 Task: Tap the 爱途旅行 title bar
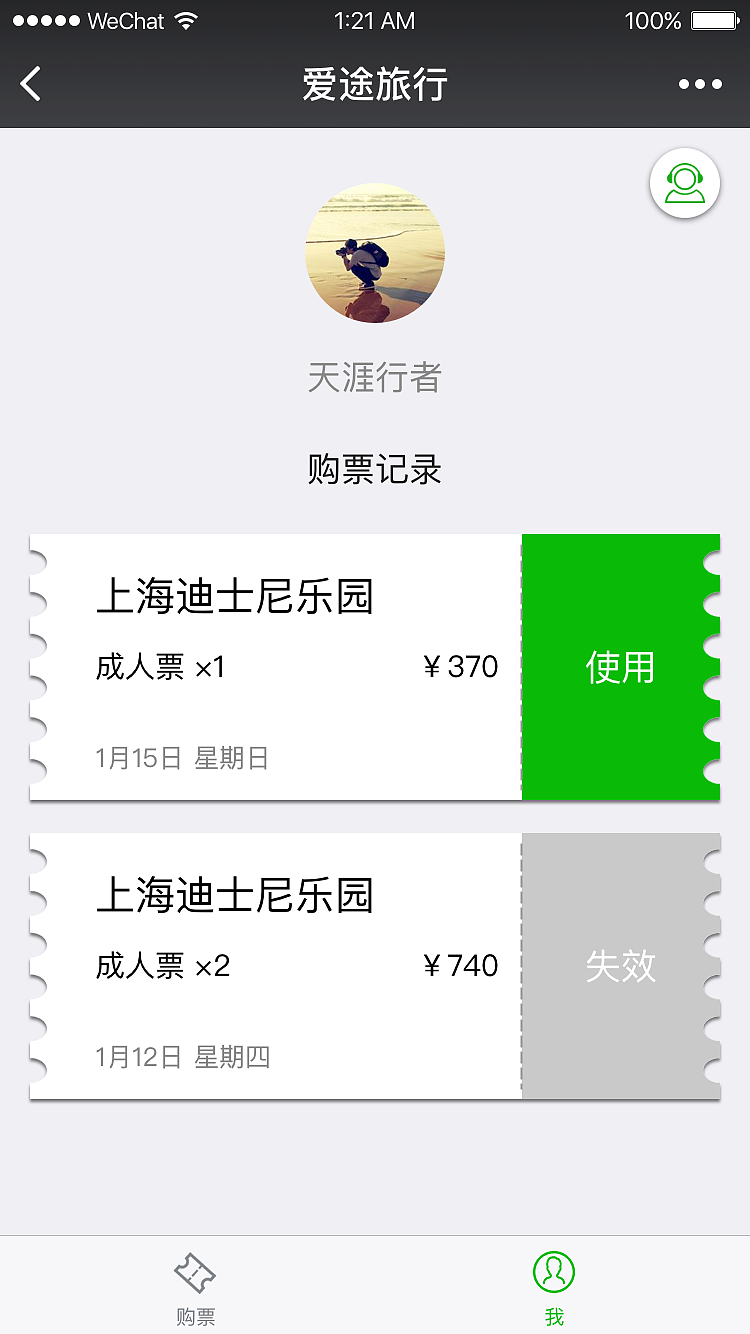375,84
